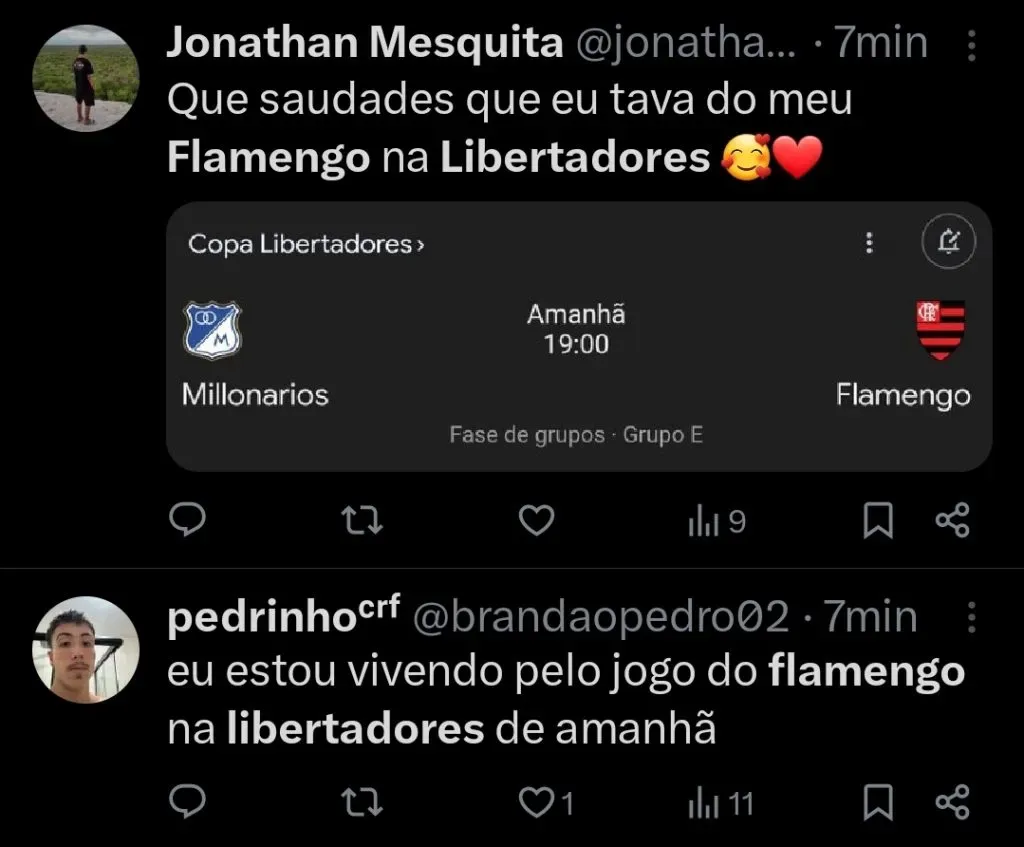This screenshot has width=1024, height=847.
Task: Bookmark Jonathan Mesquita's tweet
Action: pyautogui.click(x=878, y=521)
